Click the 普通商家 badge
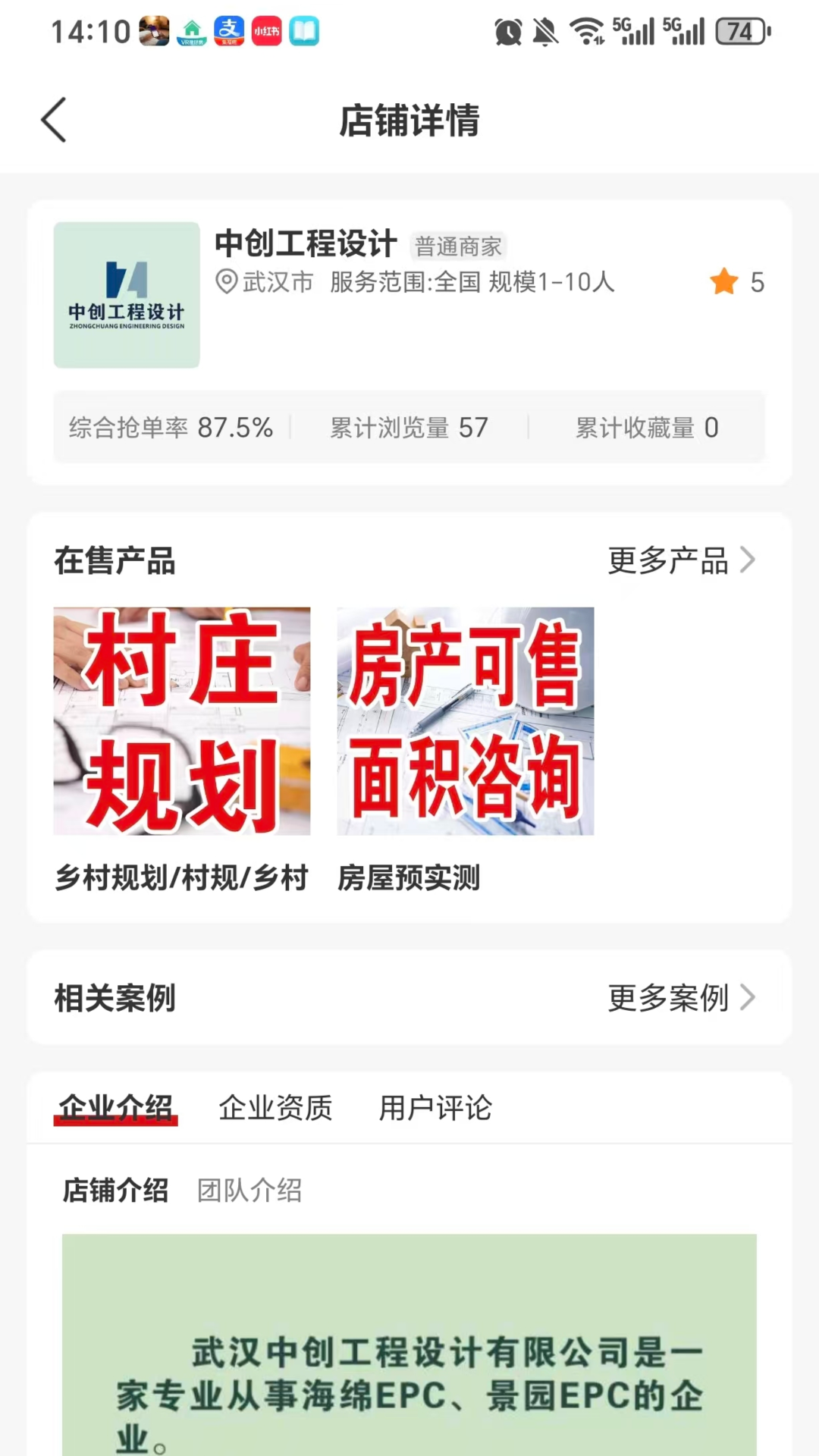The image size is (819, 1456). 457,246
